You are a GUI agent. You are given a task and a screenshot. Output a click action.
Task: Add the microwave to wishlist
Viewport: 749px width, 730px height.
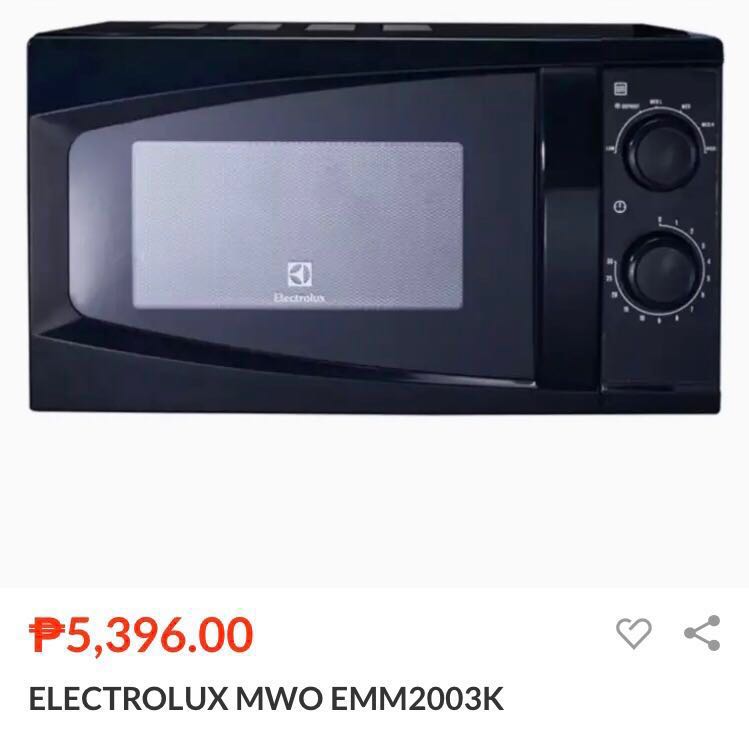click(633, 633)
